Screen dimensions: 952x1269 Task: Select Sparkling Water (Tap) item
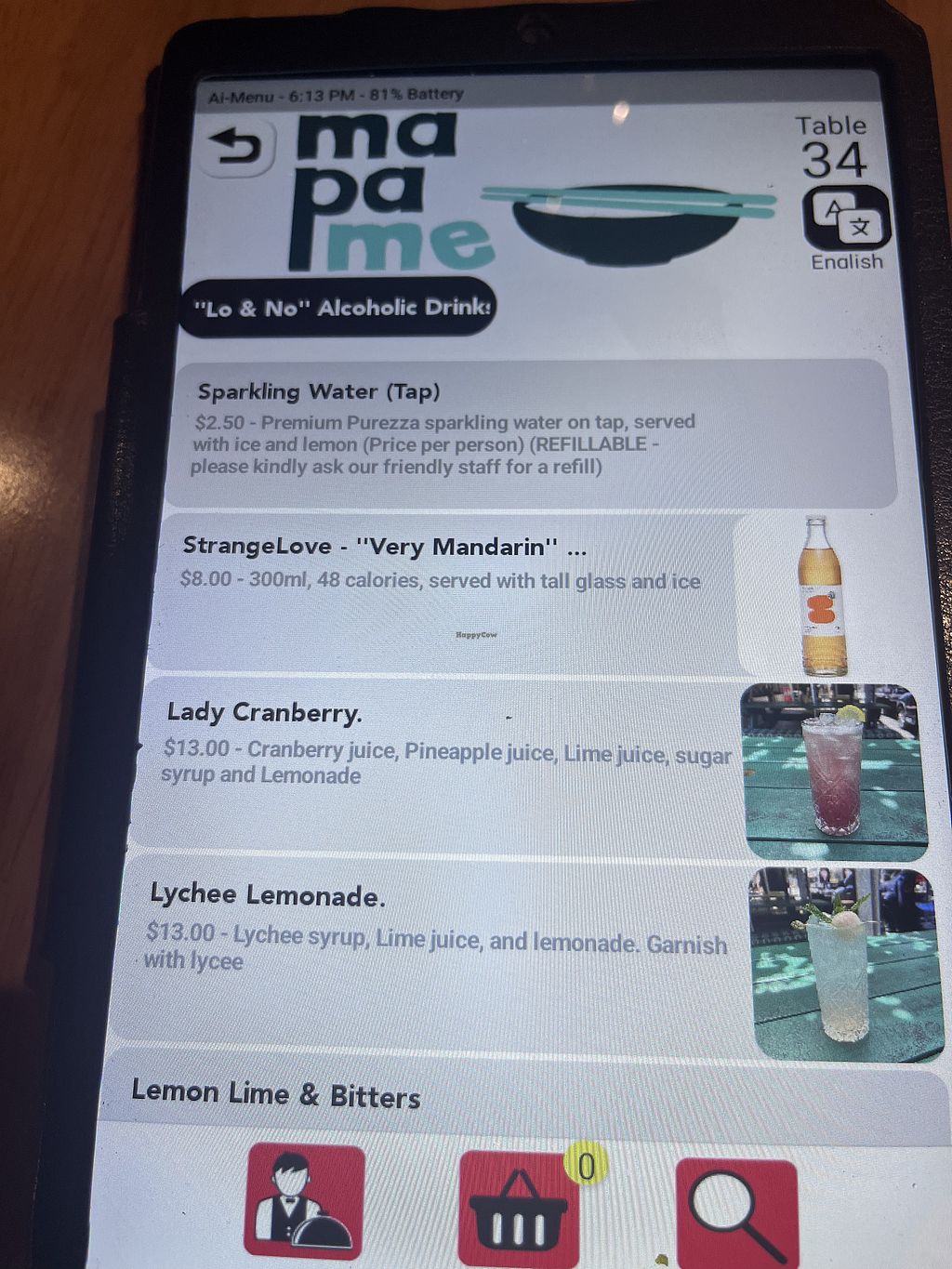[530, 432]
